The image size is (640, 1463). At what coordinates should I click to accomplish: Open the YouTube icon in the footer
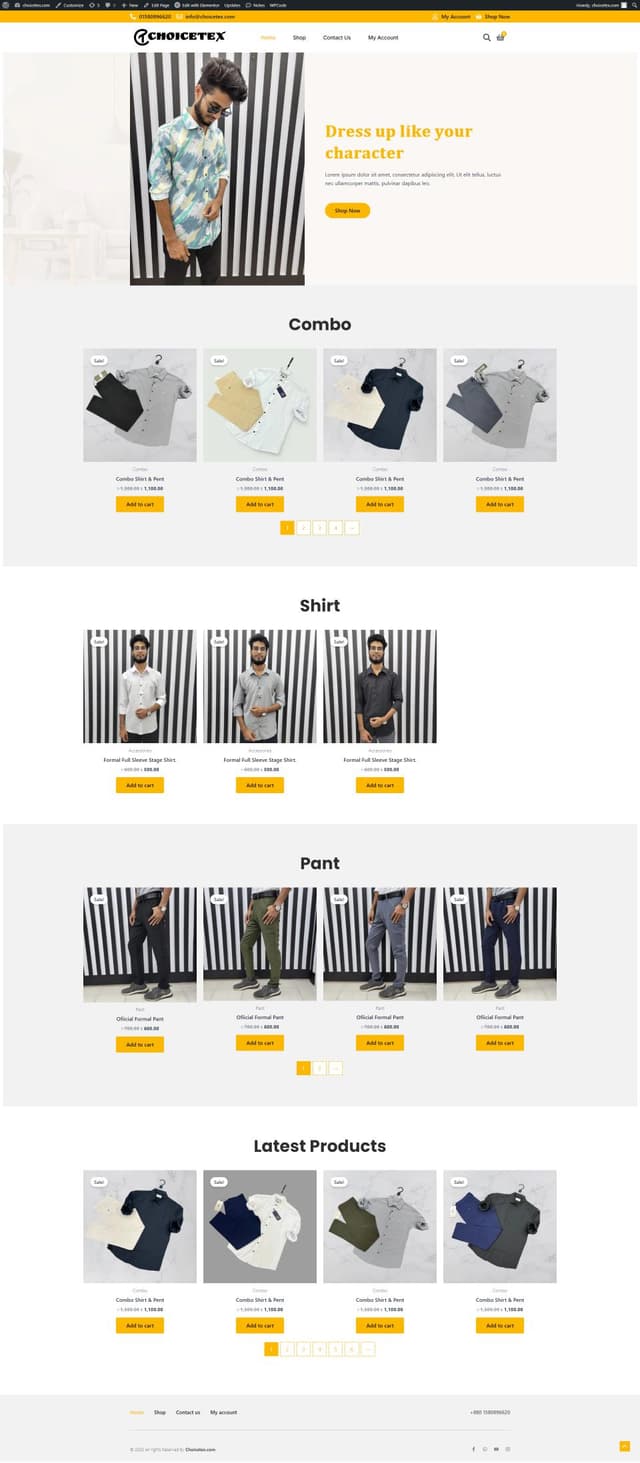496,1449
